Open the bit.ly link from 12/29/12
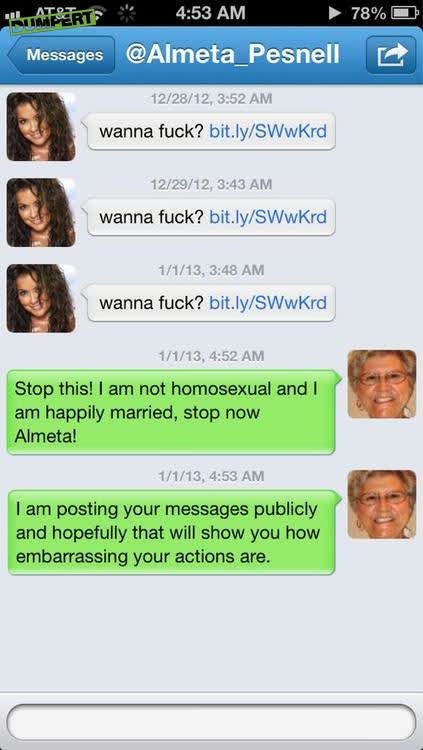 [268, 217]
